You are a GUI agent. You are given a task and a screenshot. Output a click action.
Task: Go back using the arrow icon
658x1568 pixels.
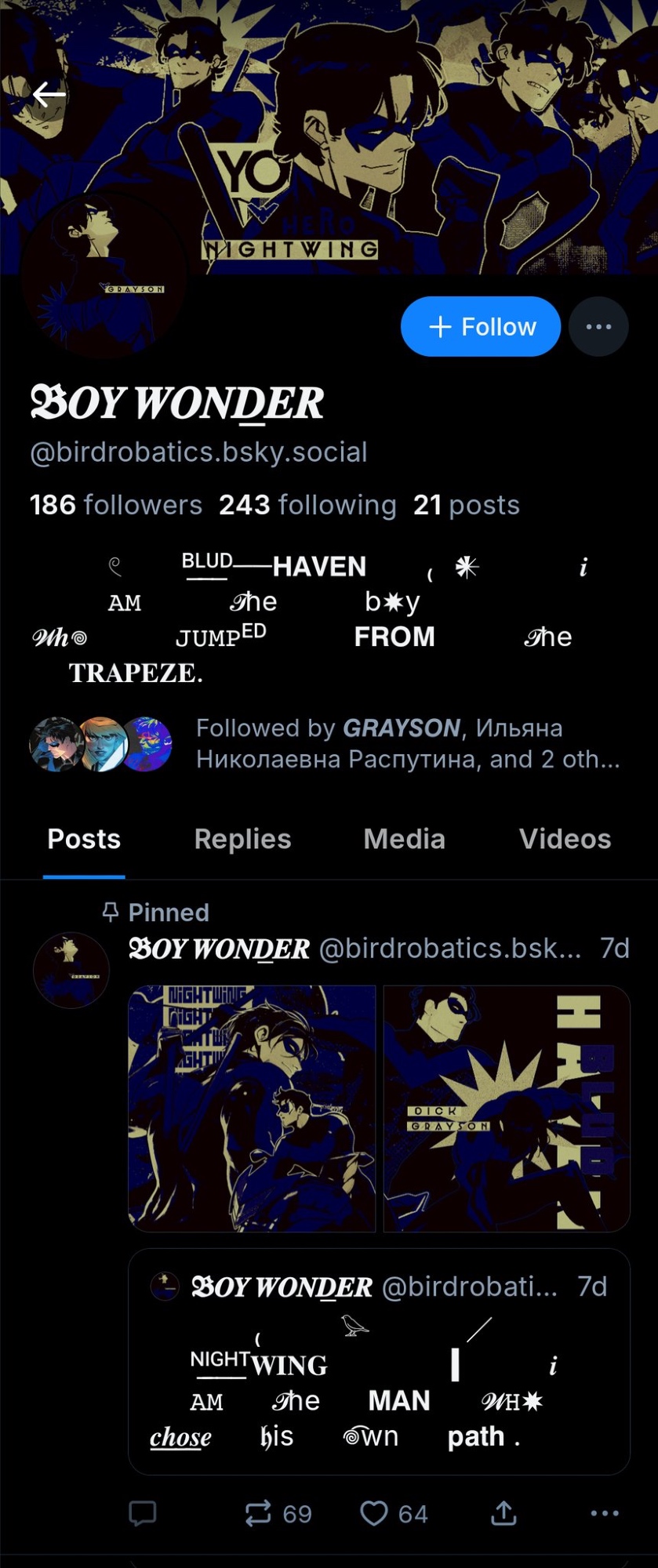pyautogui.click(x=49, y=95)
